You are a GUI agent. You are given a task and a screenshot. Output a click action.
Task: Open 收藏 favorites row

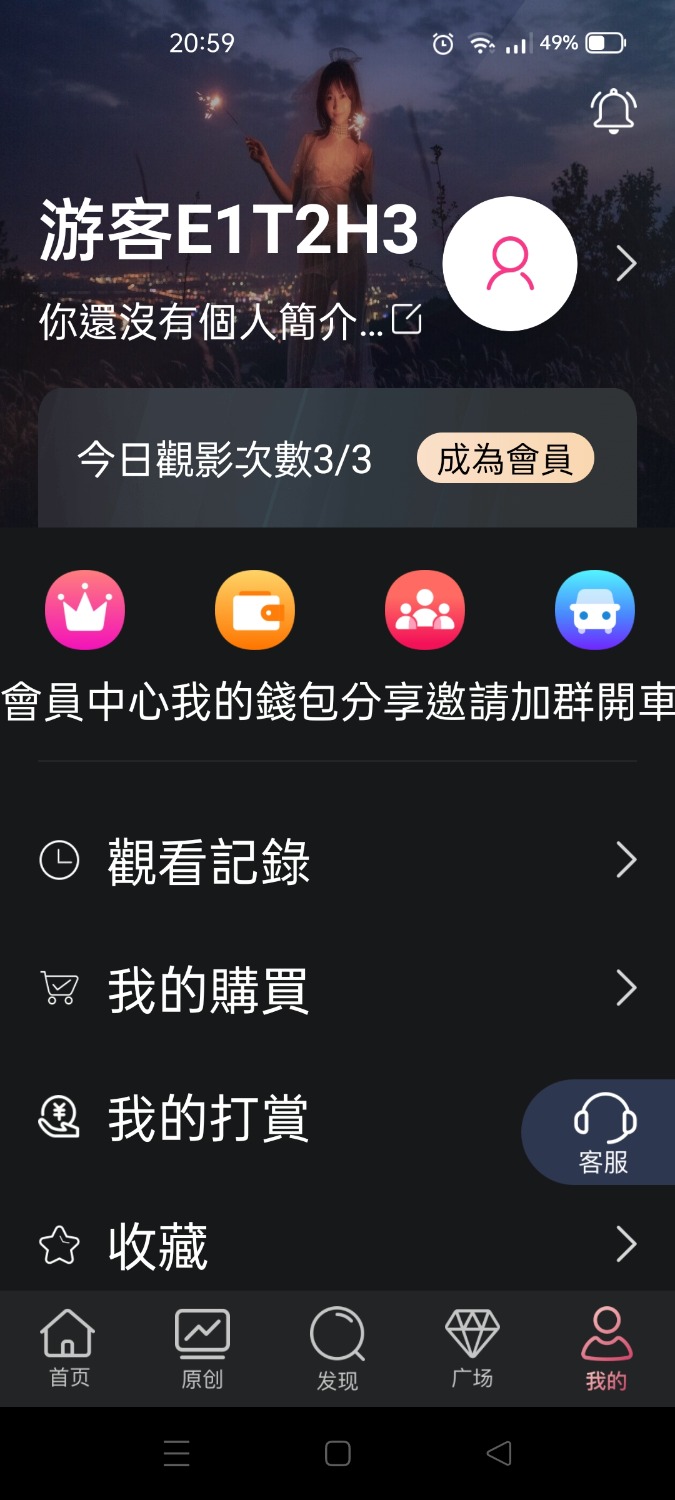(337, 1246)
